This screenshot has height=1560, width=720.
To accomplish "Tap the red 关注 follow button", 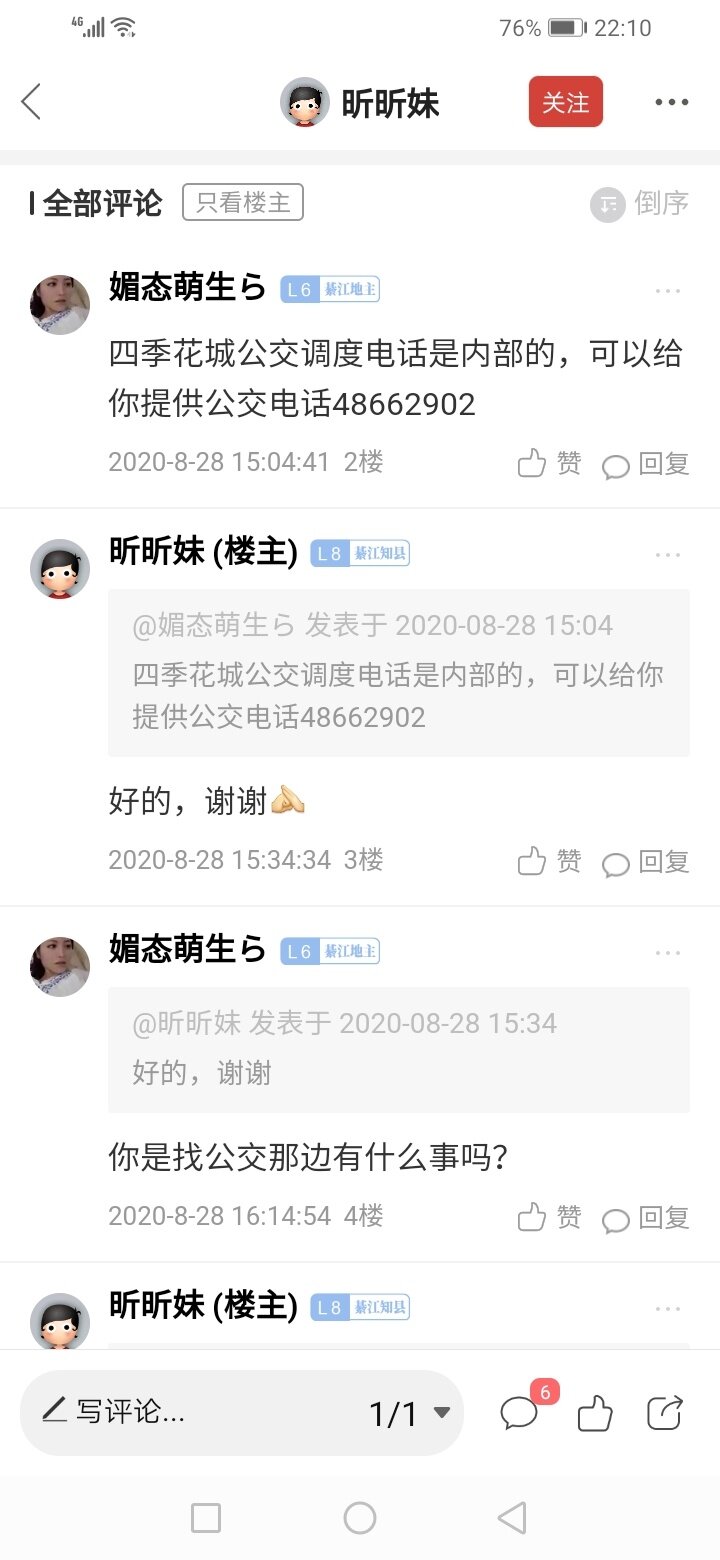I will pos(565,102).
